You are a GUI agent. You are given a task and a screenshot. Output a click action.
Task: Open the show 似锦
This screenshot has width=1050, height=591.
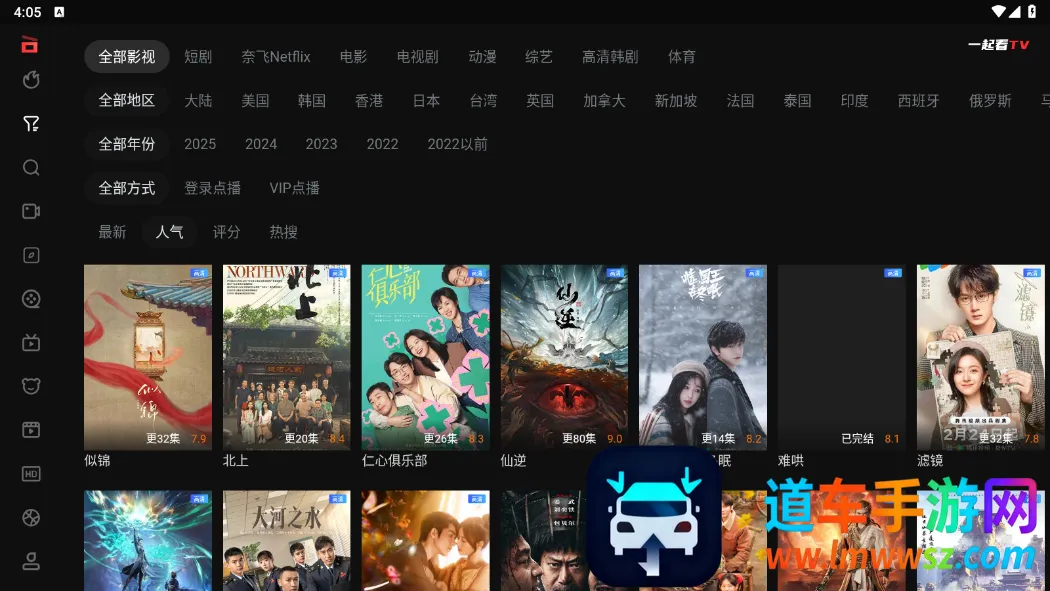tap(148, 357)
